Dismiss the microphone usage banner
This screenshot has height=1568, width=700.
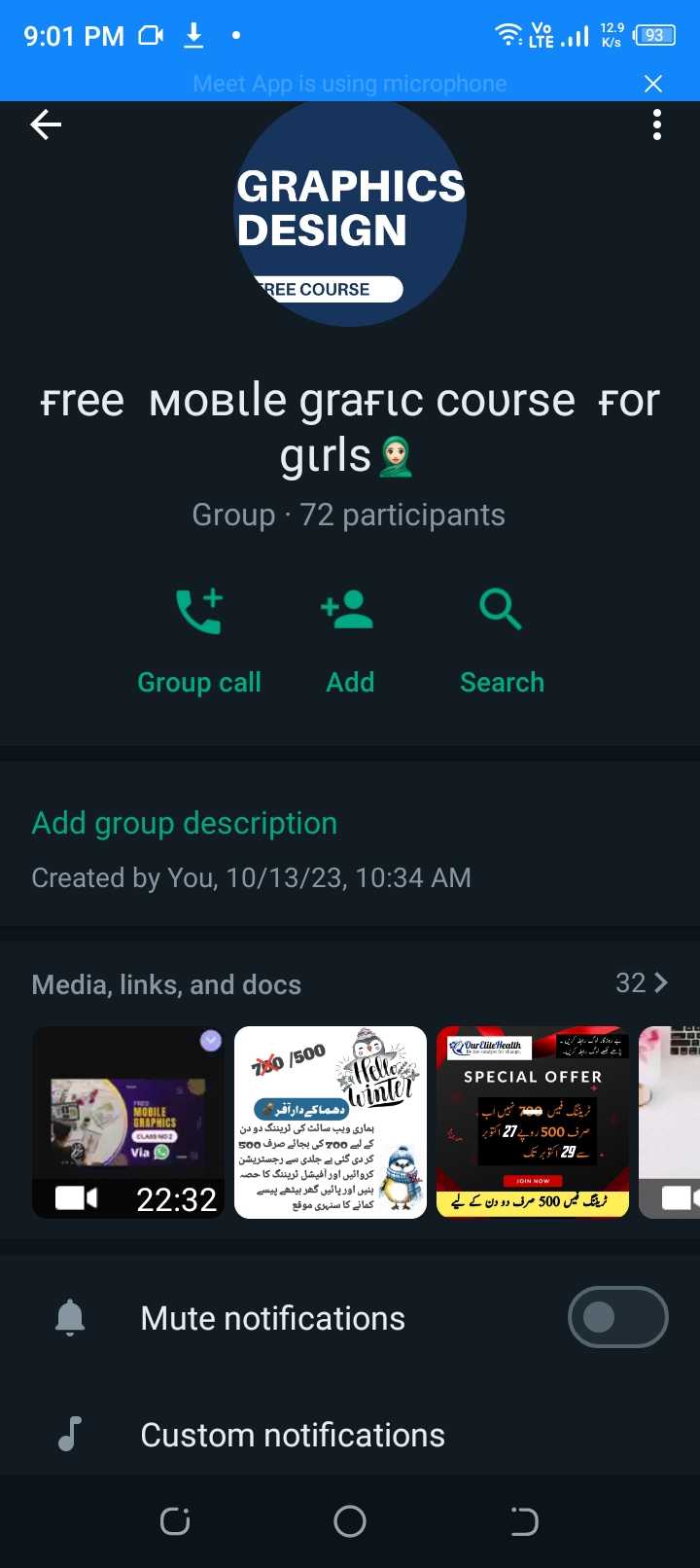coord(653,84)
